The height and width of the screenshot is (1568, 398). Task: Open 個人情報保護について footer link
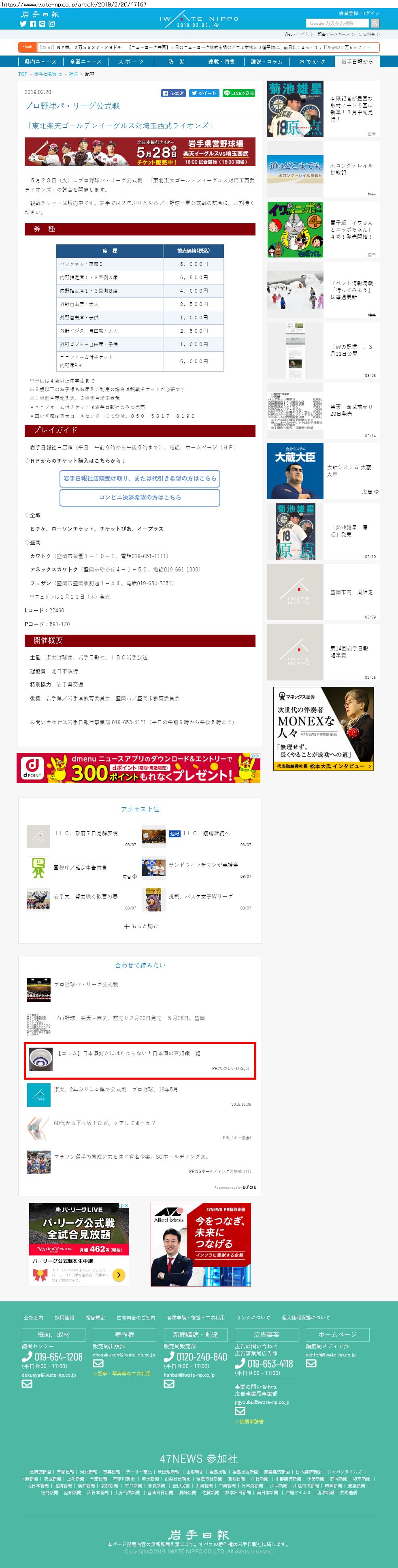[x=306, y=1317]
